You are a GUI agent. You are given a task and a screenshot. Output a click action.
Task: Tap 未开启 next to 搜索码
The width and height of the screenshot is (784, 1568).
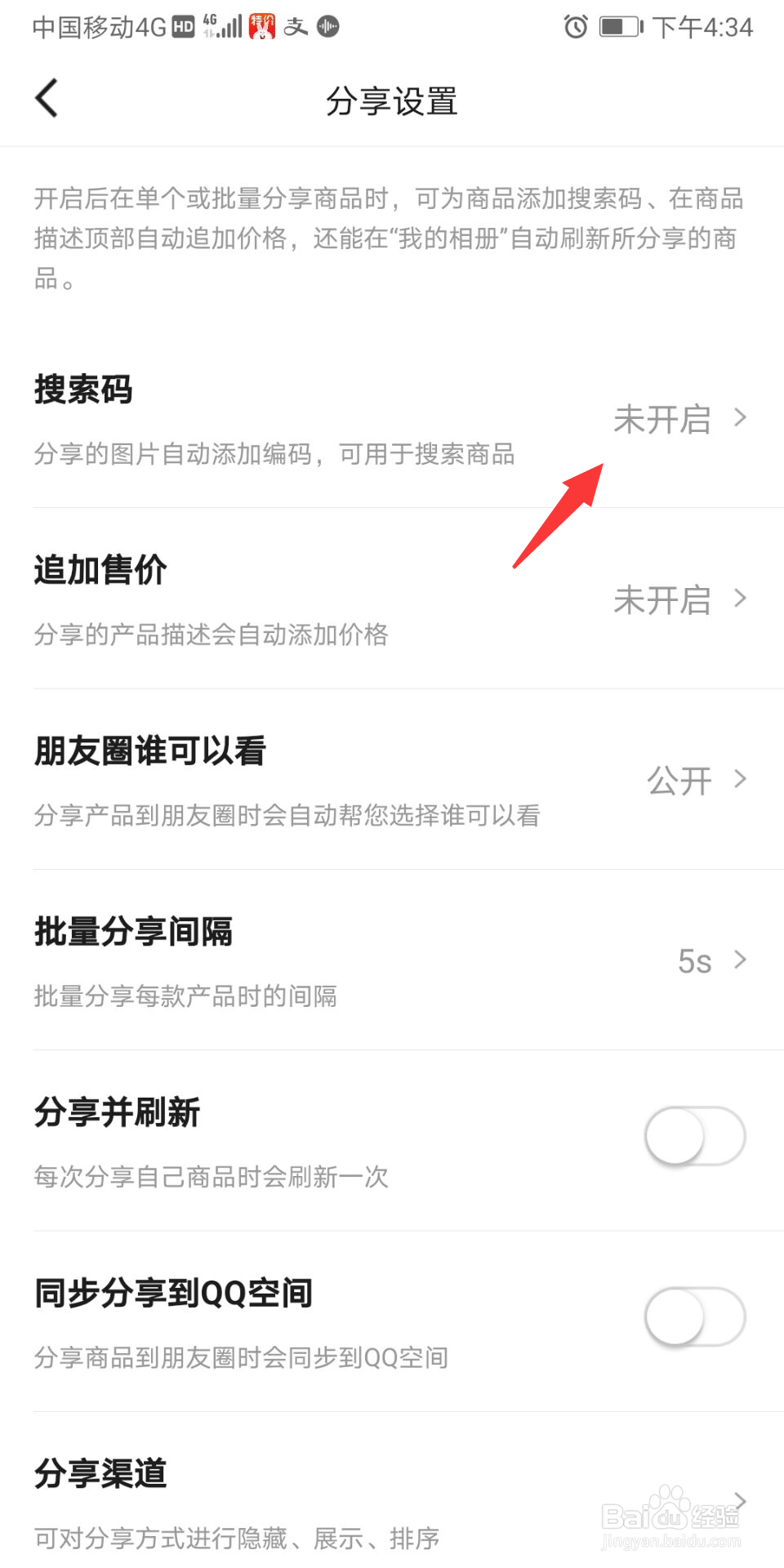pyautogui.click(x=663, y=420)
